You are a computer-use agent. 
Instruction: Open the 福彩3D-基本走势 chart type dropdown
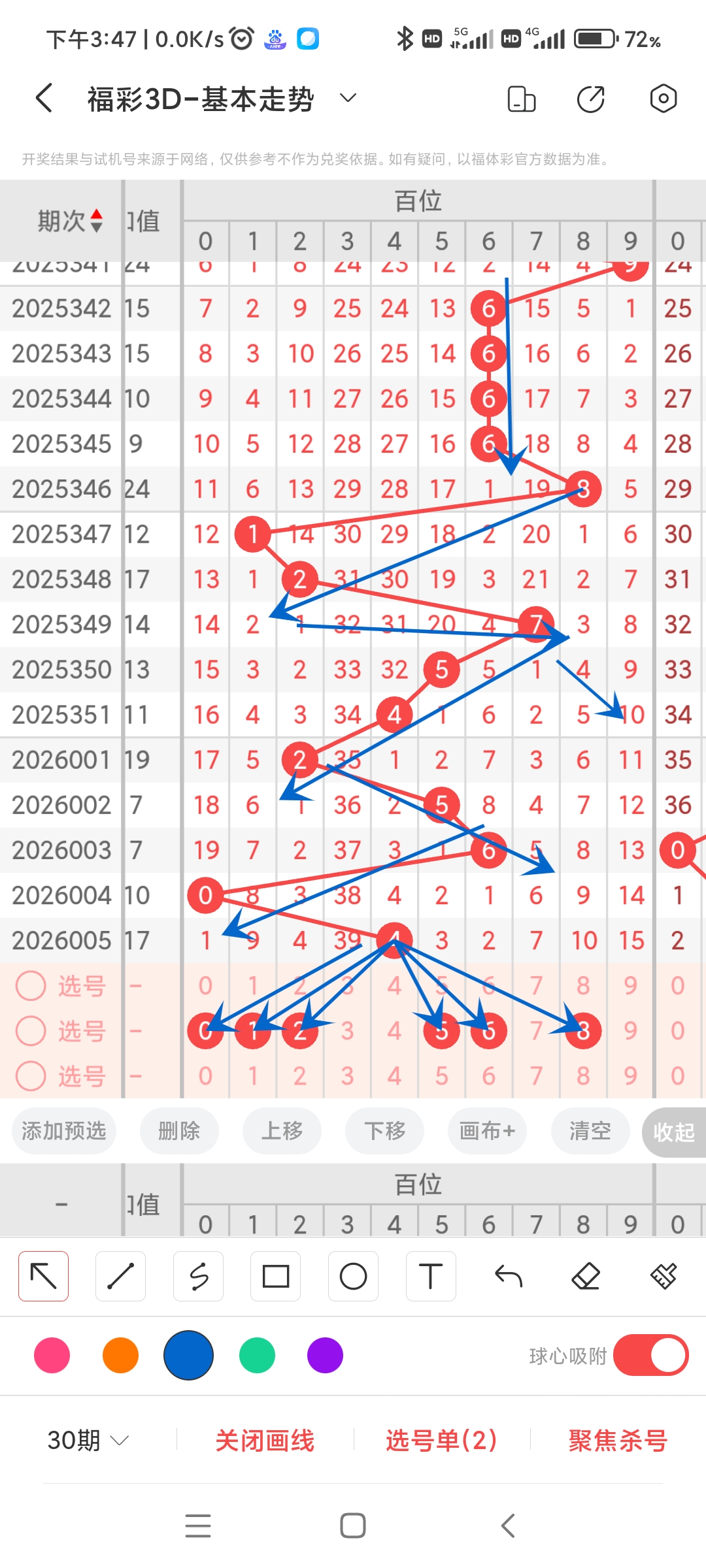pyautogui.click(x=347, y=97)
